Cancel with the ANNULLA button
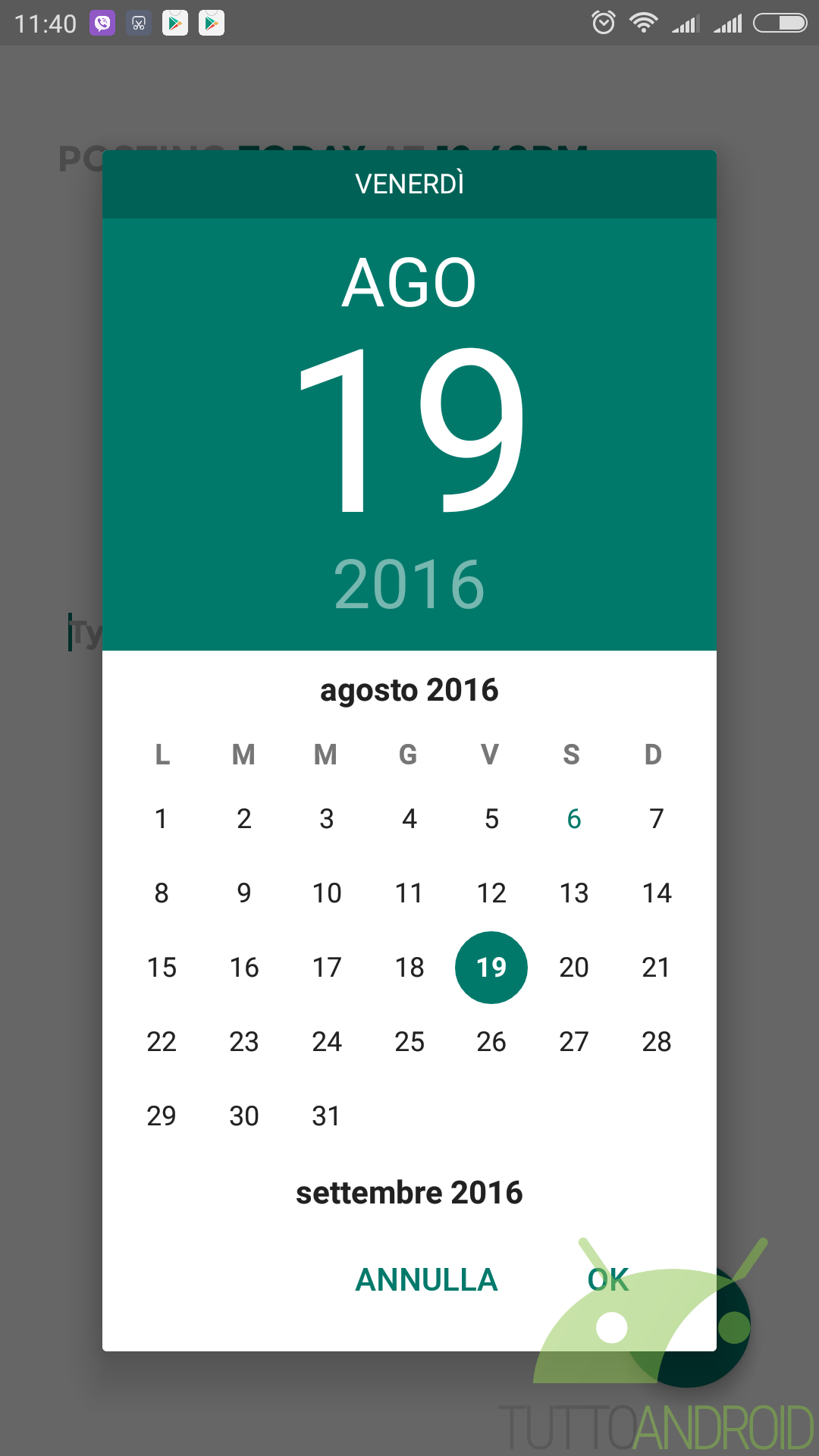Screen dimensions: 819x1456 pyautogui.click(x=427, y=1280)
